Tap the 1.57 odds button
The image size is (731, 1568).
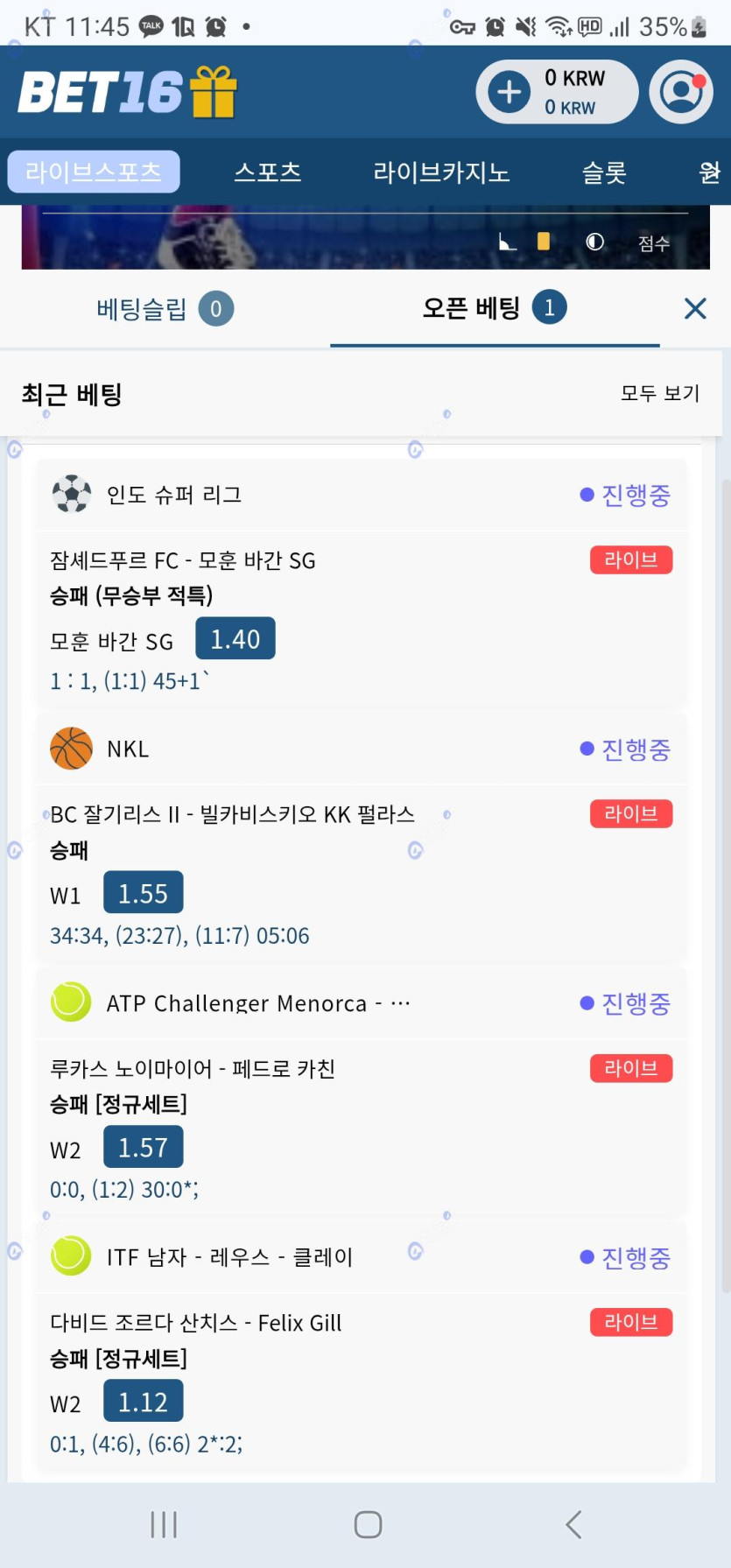(x=143, y=1147)
